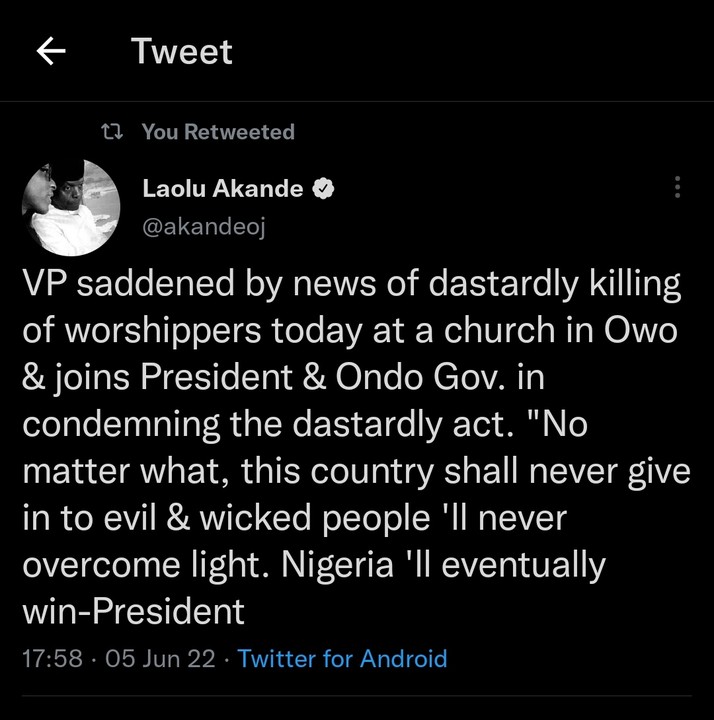Open the Twitter for Android source link
This screenshot has width=714, height=720.
click(343, 659)
